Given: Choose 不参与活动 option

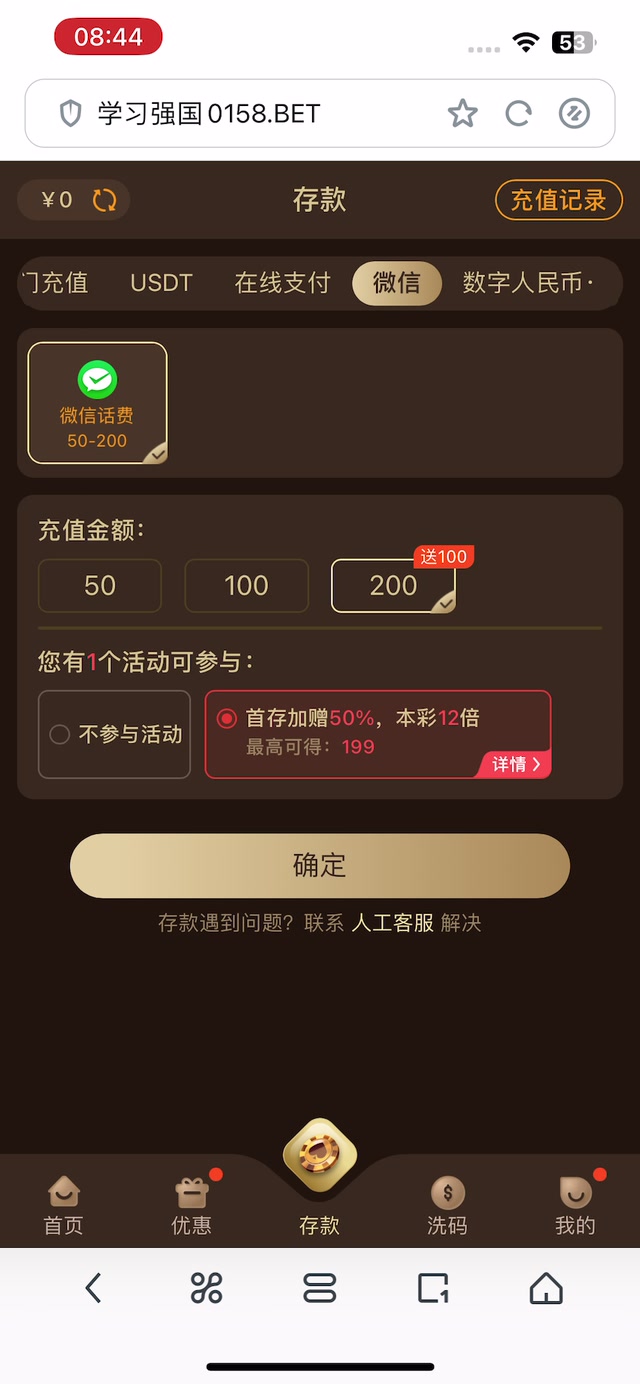Looking at the screenshot, I should click(115, 735).
